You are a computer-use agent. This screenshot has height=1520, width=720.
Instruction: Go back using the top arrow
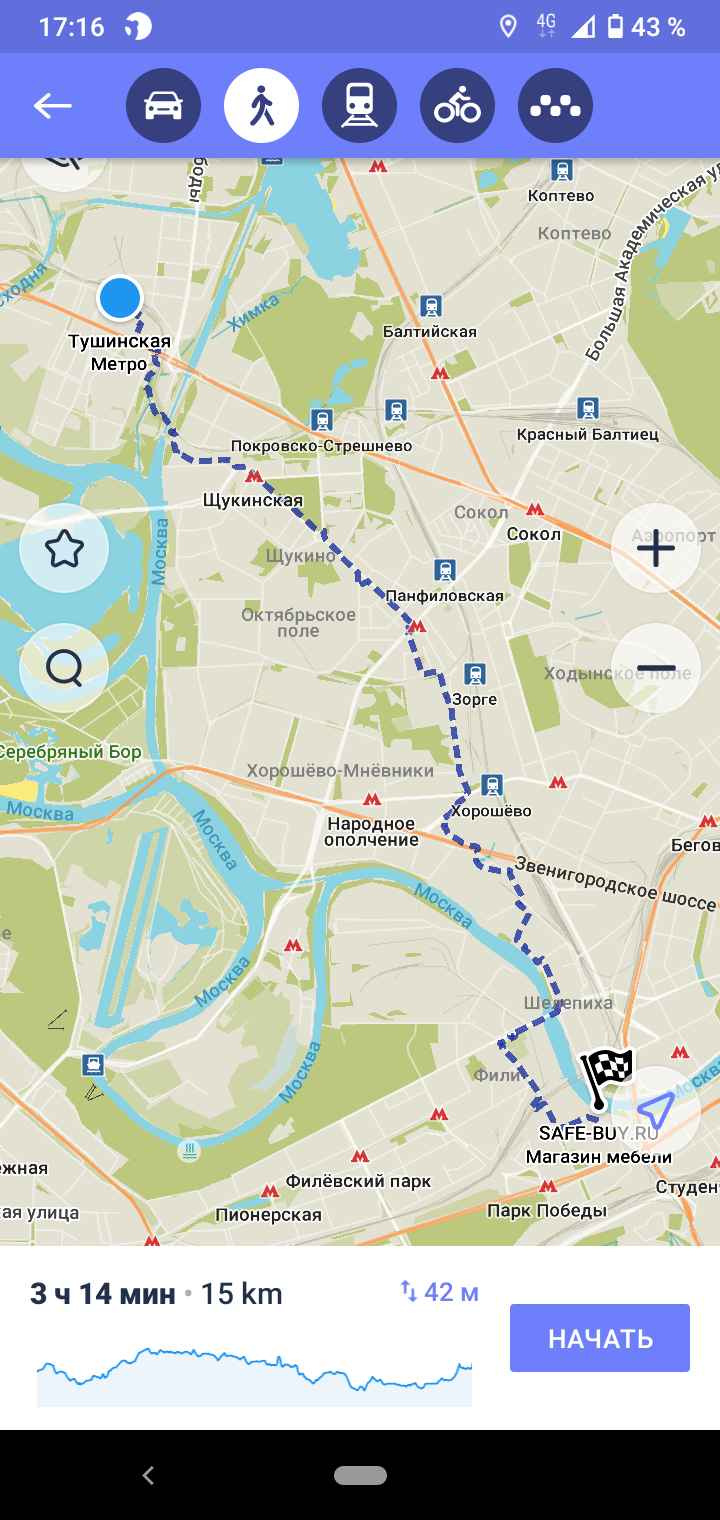(x=52, y=106)
